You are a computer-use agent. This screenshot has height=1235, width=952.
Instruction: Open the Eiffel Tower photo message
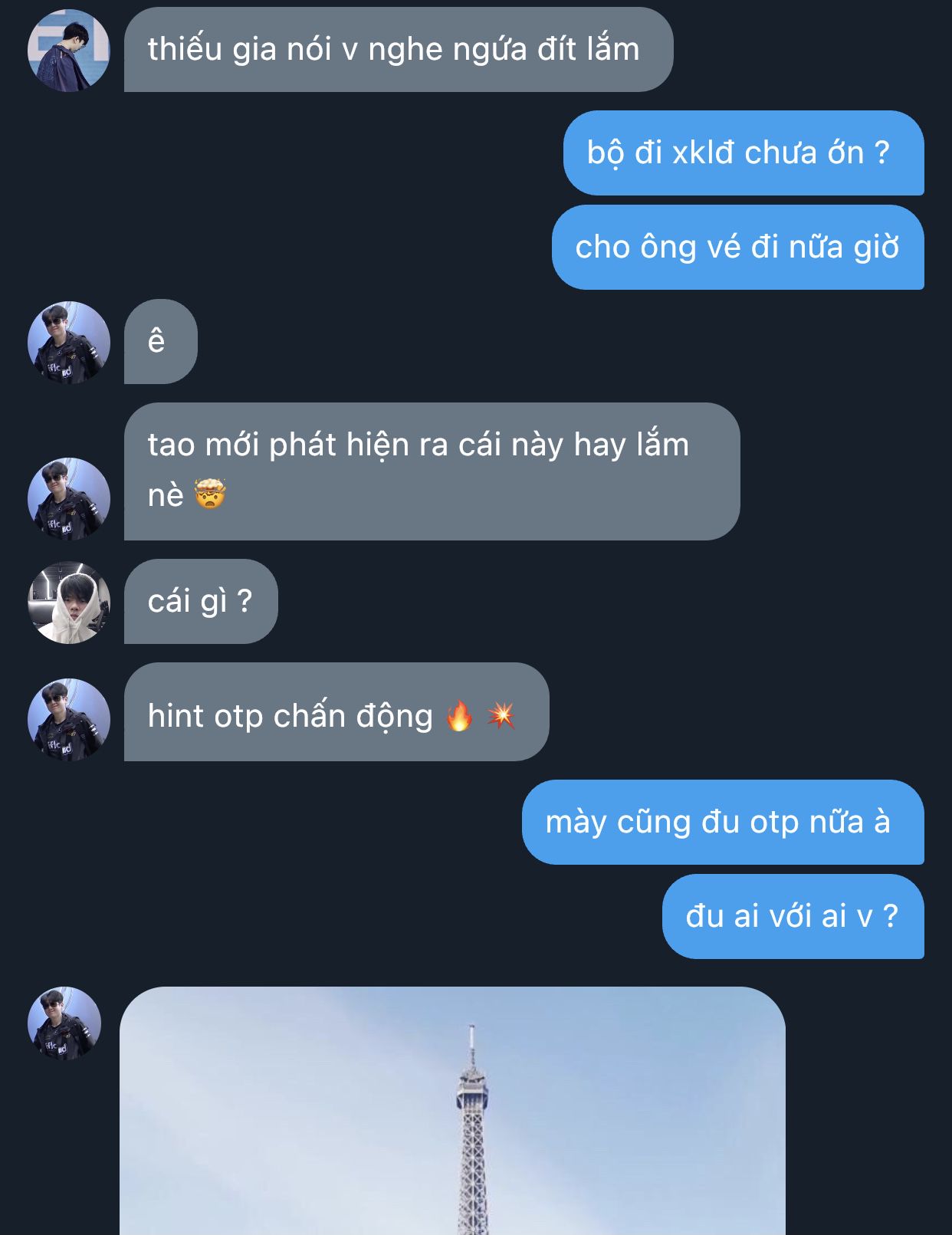tap(452, 1112)
